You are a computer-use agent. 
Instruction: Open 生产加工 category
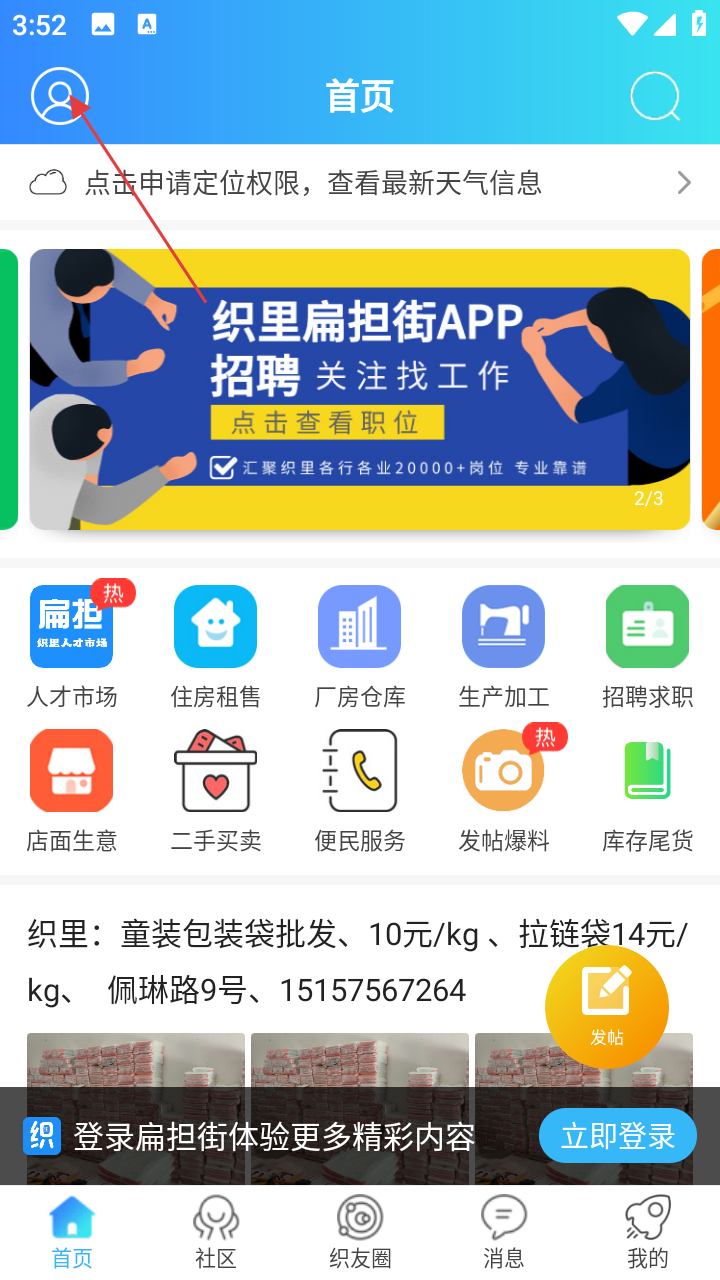504,645
